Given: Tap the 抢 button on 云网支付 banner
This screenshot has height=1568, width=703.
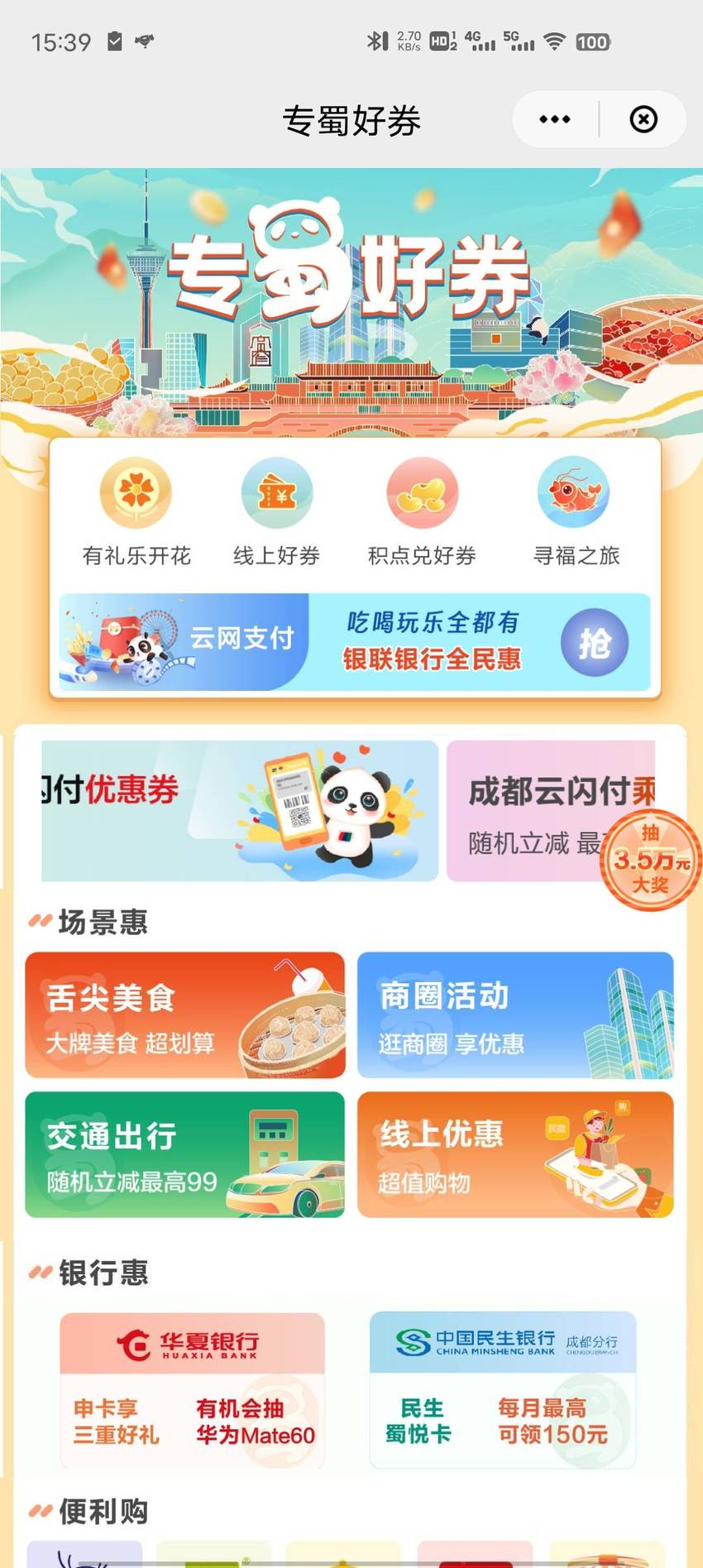Looking at the screenshot, I should point(594,643).
